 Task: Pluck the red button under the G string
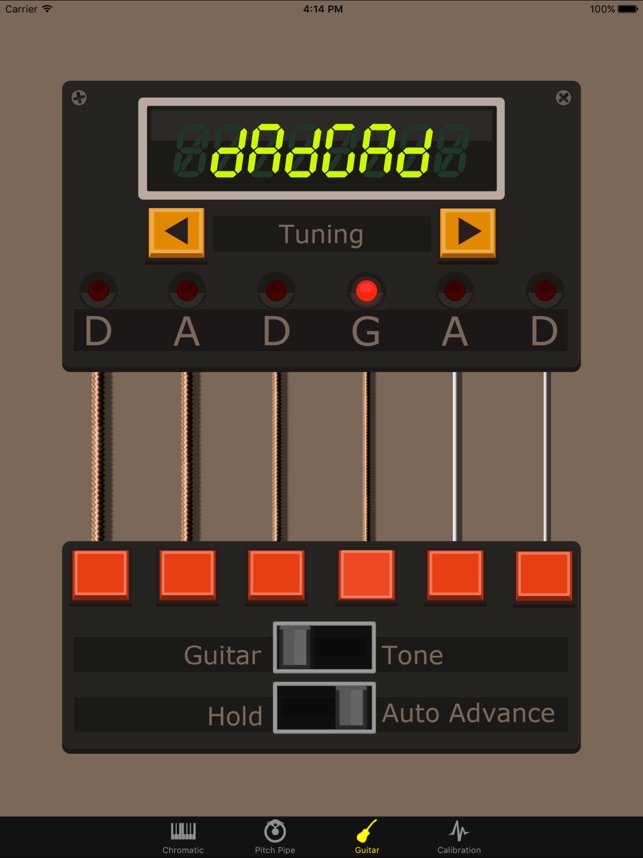pos(366,575)
